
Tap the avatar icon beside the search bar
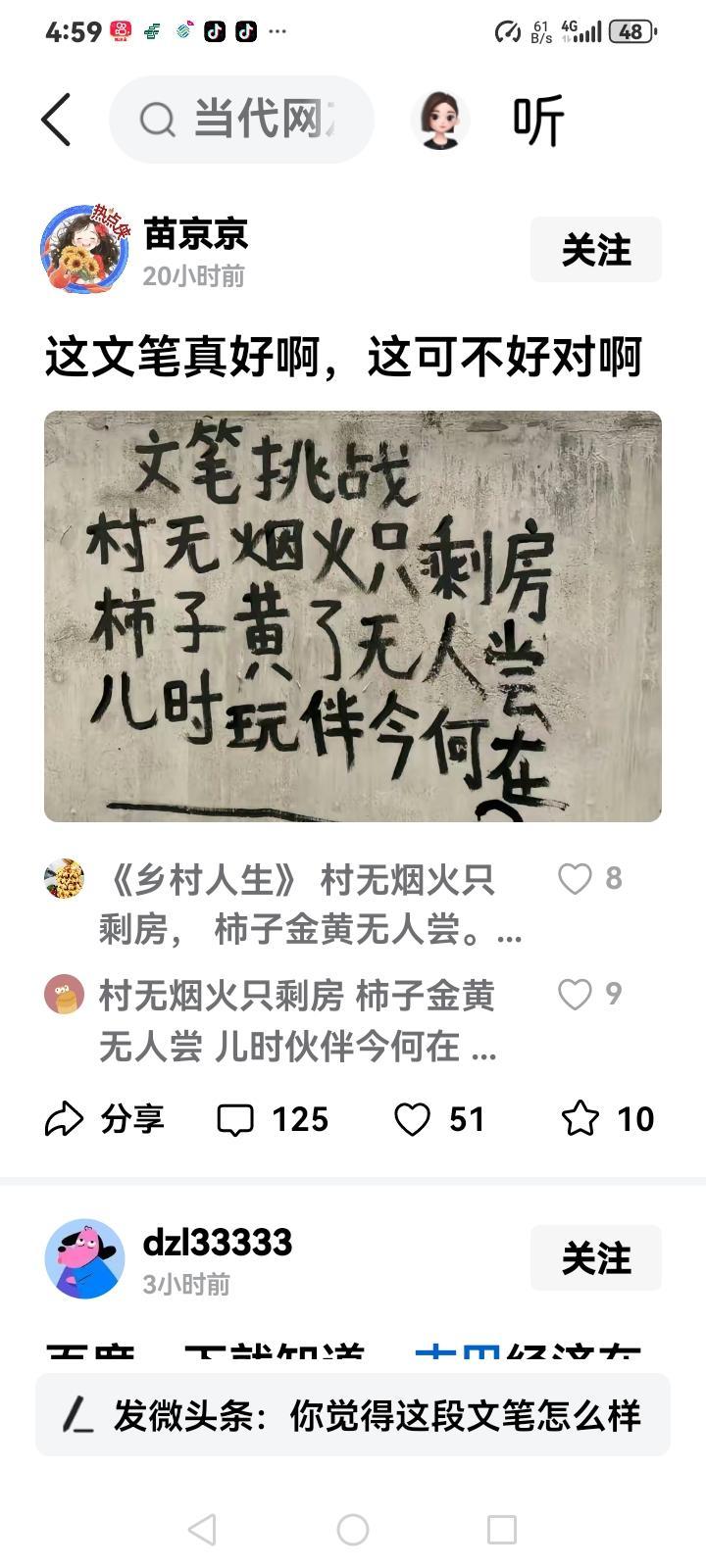click(x=439, y=120)
